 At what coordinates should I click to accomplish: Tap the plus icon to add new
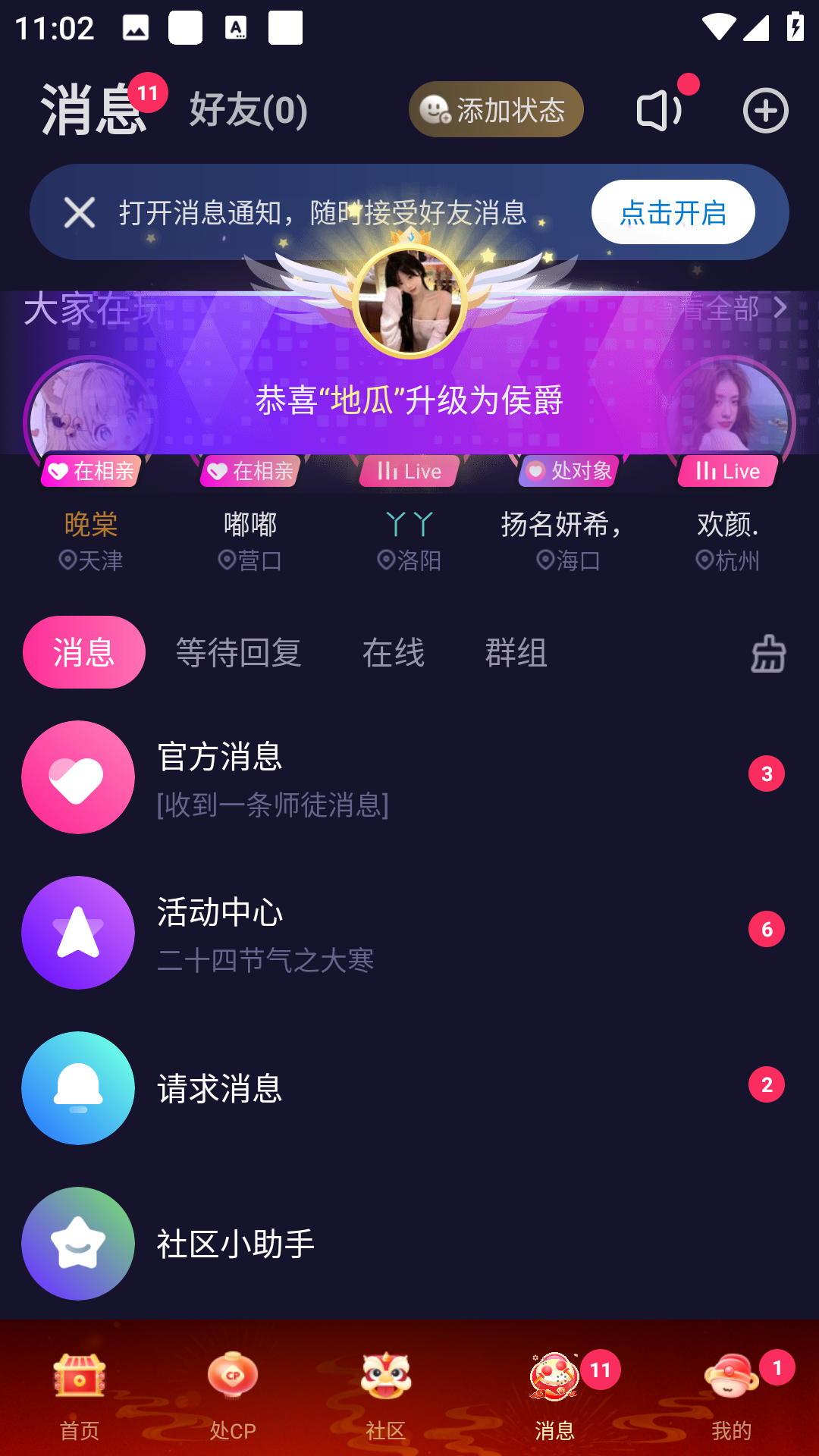pyautogui.click(x=764, y=110)
